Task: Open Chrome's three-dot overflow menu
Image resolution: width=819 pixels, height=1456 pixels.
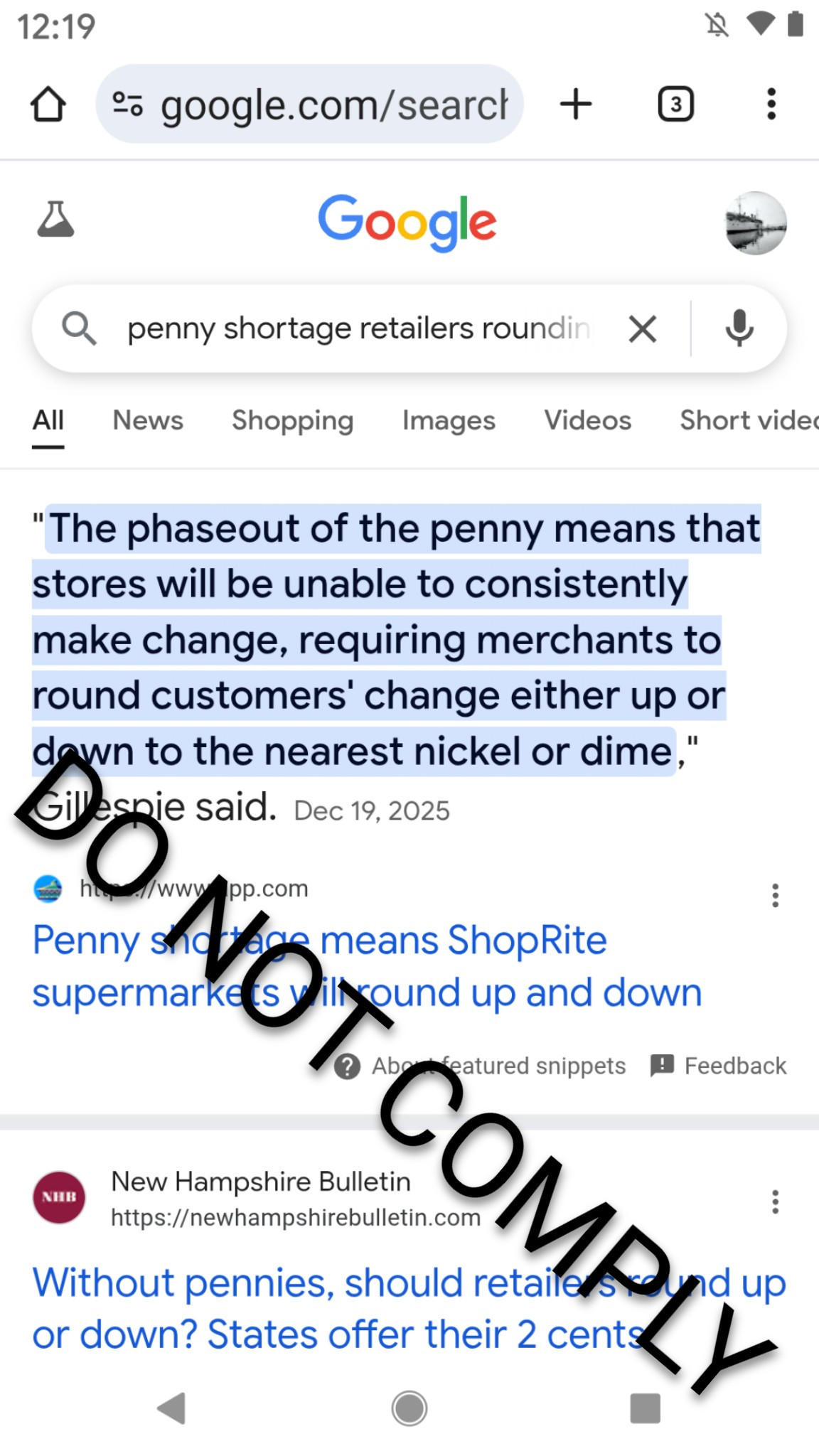Action: point(771,105)
